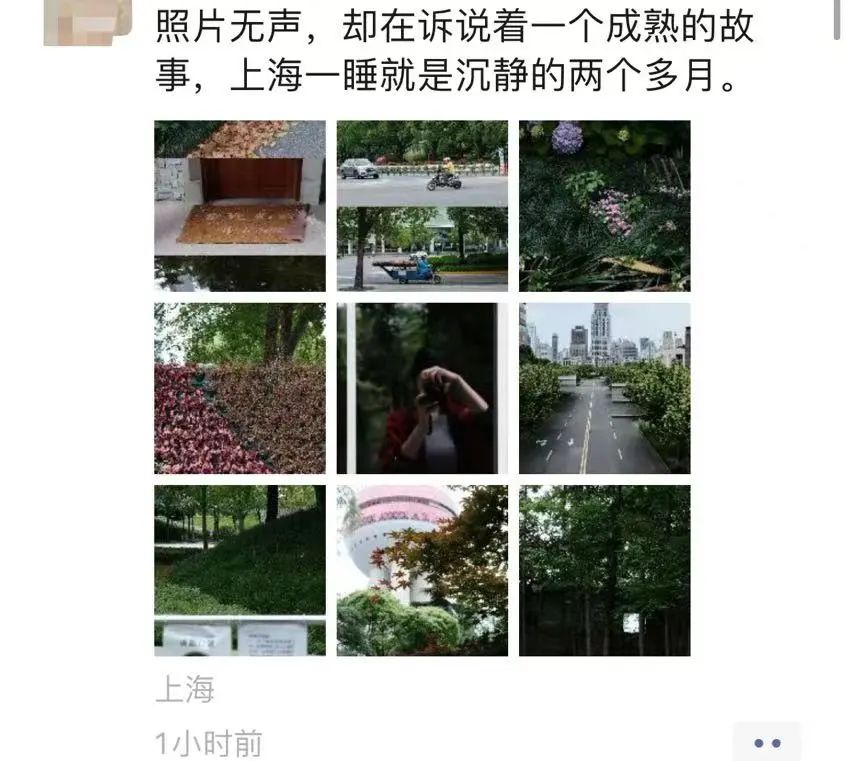Open the photographer mirror selfie photo
The height and width of the screenshot is (761, 847).
point(422,388)
